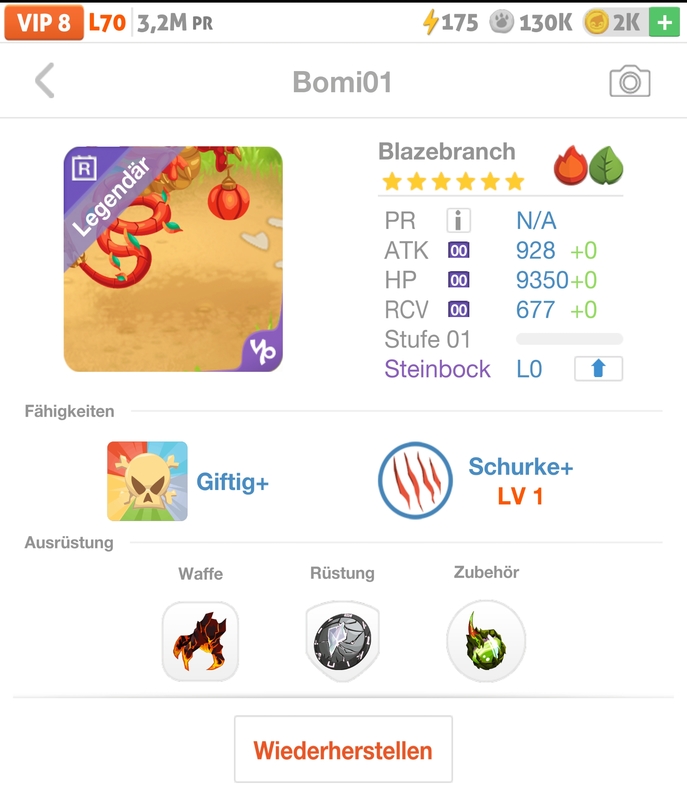The image size is (687, 800).
Task: Open the PR info icon
Action: (458, 221)
